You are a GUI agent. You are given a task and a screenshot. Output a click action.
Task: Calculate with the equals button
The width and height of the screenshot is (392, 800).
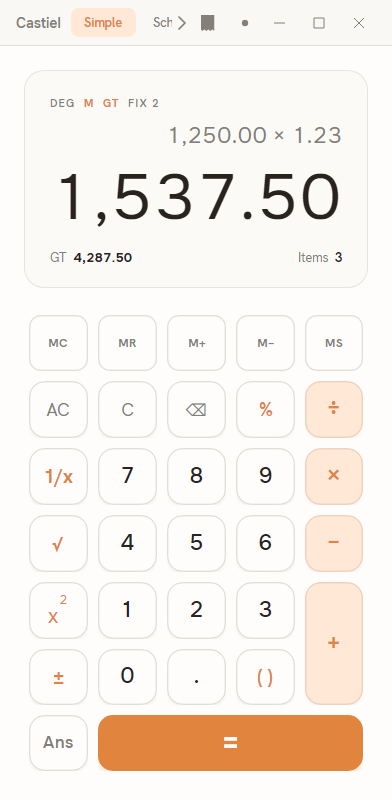(x=230, y=743)
